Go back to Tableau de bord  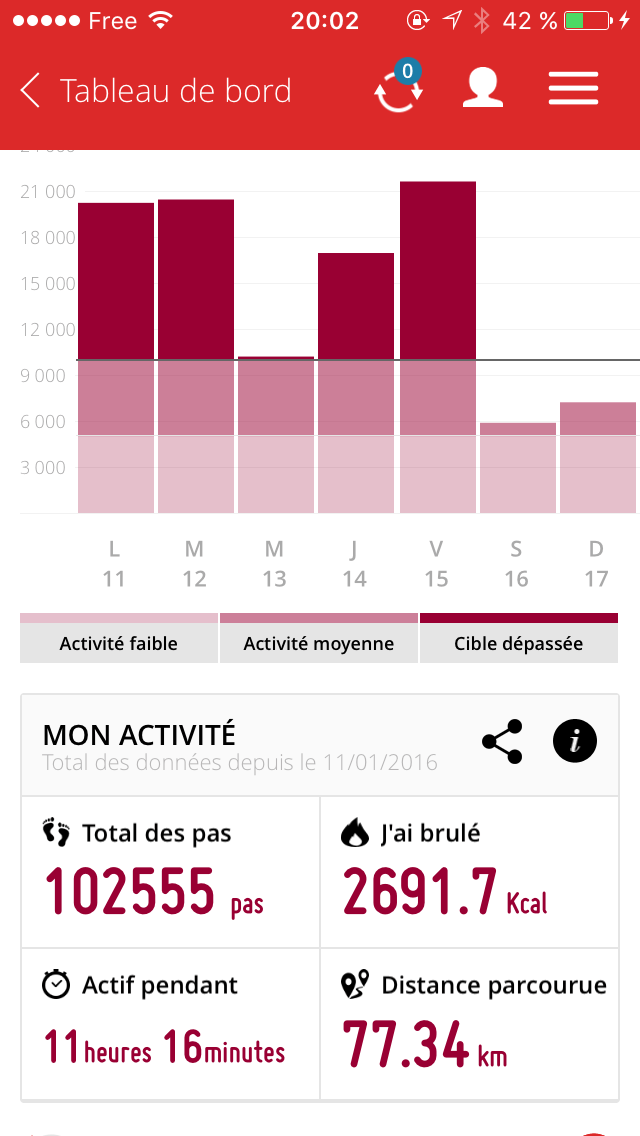click(x=32, y=91)
